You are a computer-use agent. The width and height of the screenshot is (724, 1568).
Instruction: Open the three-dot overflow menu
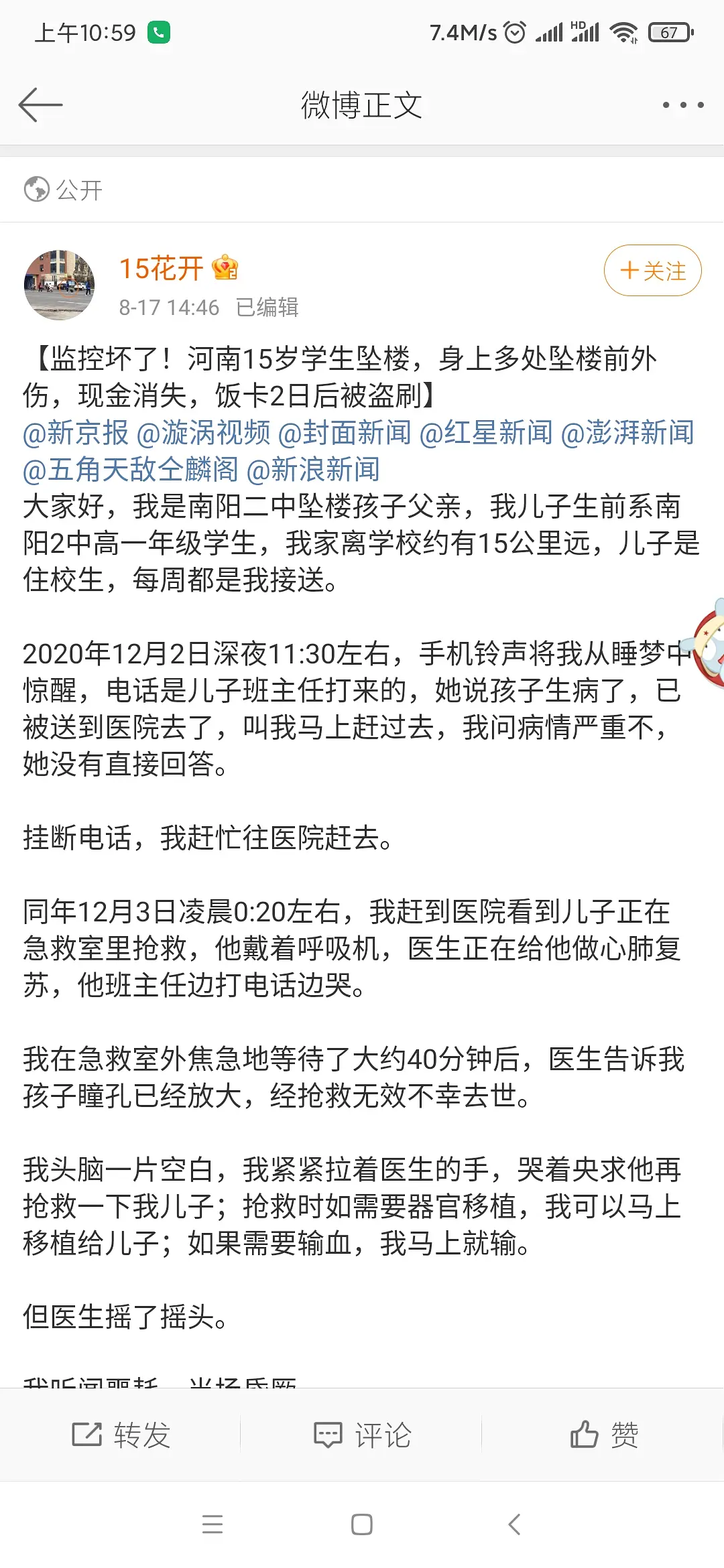[x=682, y=105]
